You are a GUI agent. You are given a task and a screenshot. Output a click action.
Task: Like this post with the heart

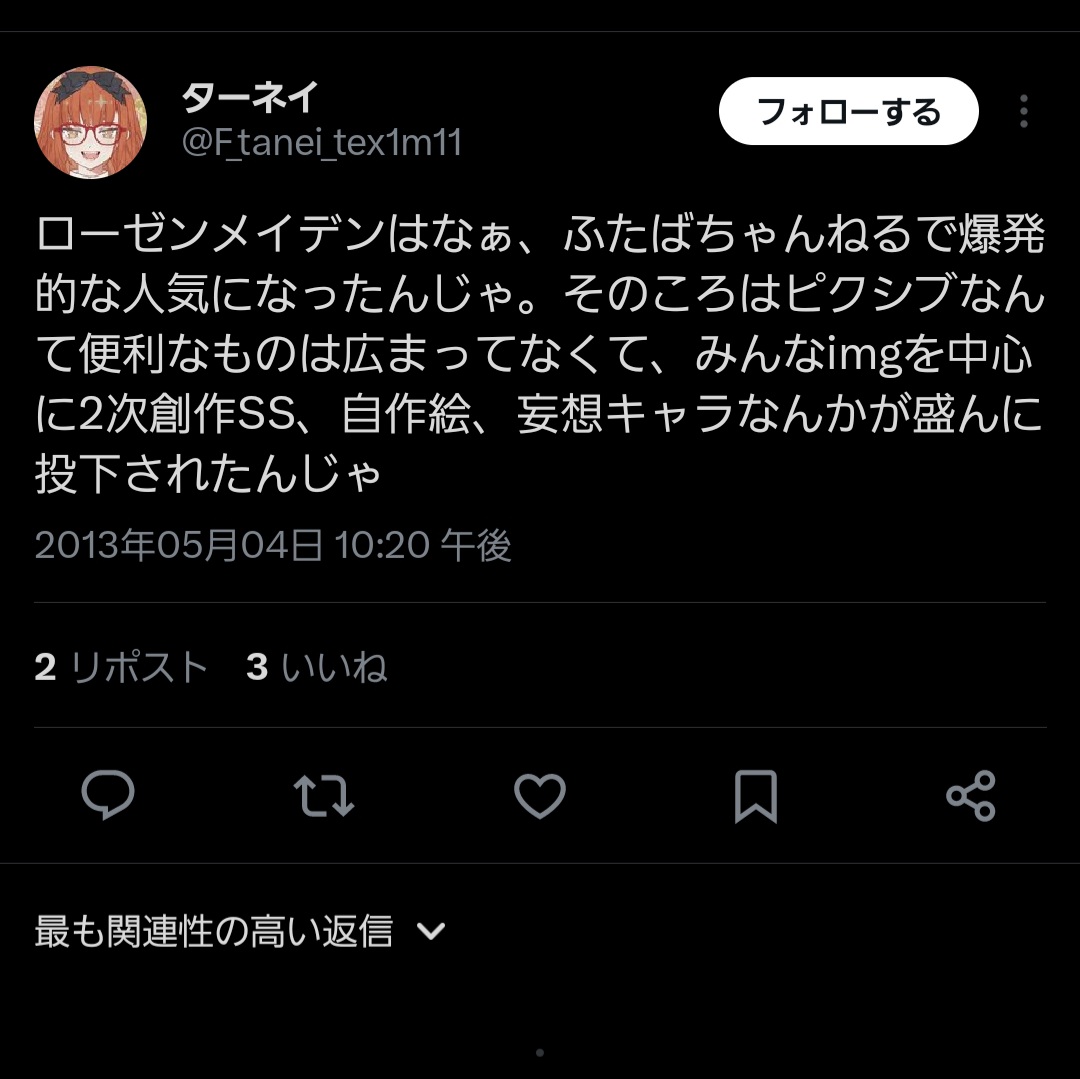tap(540, 796)
